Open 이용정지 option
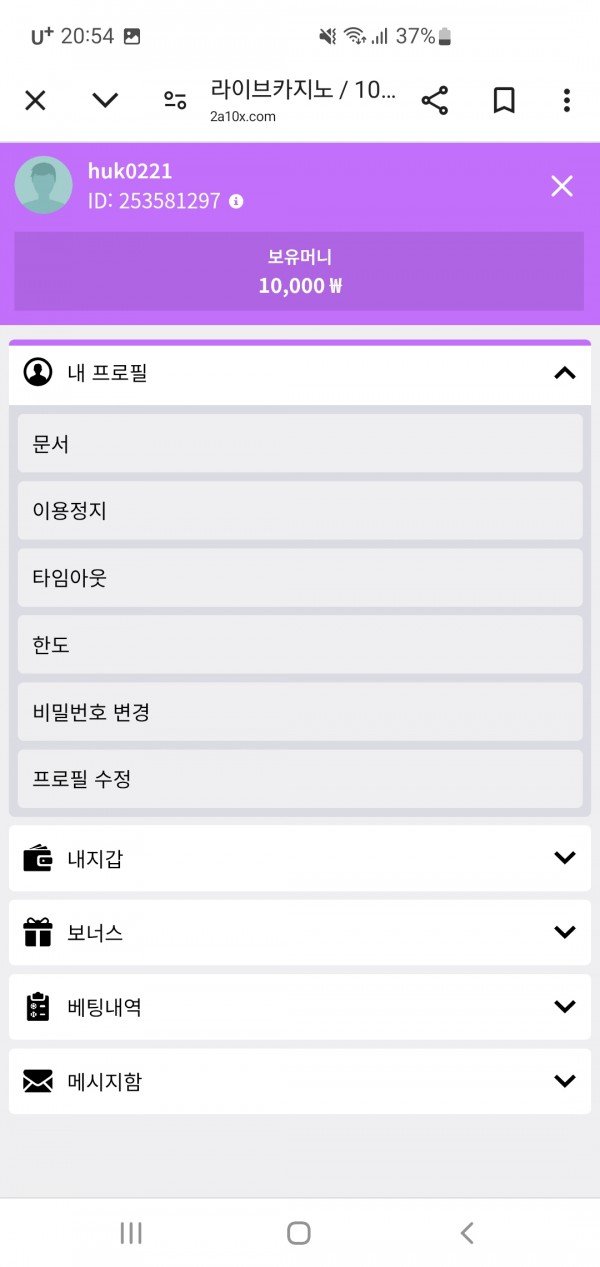 tap(300, 511)
